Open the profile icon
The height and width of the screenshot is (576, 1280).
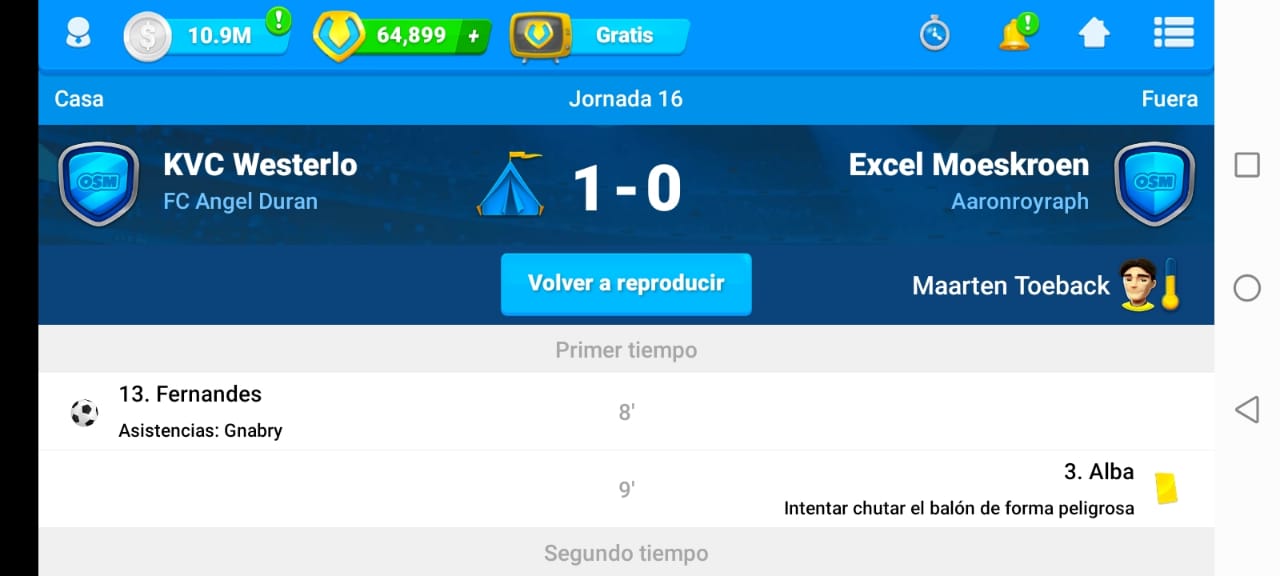tap(77, 35)
